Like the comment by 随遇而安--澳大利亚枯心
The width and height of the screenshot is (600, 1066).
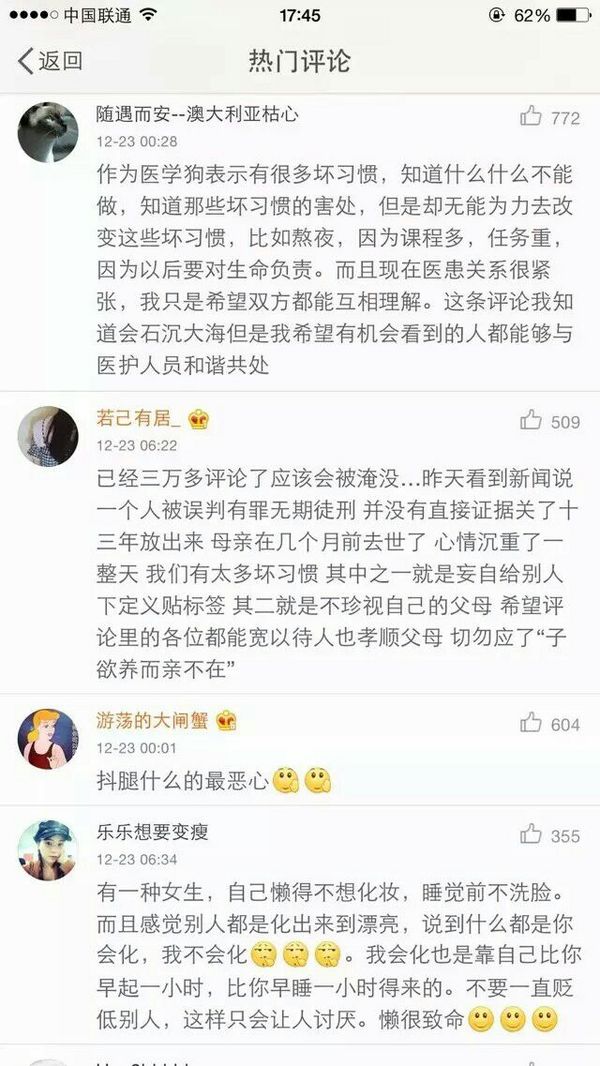point(531,117)
